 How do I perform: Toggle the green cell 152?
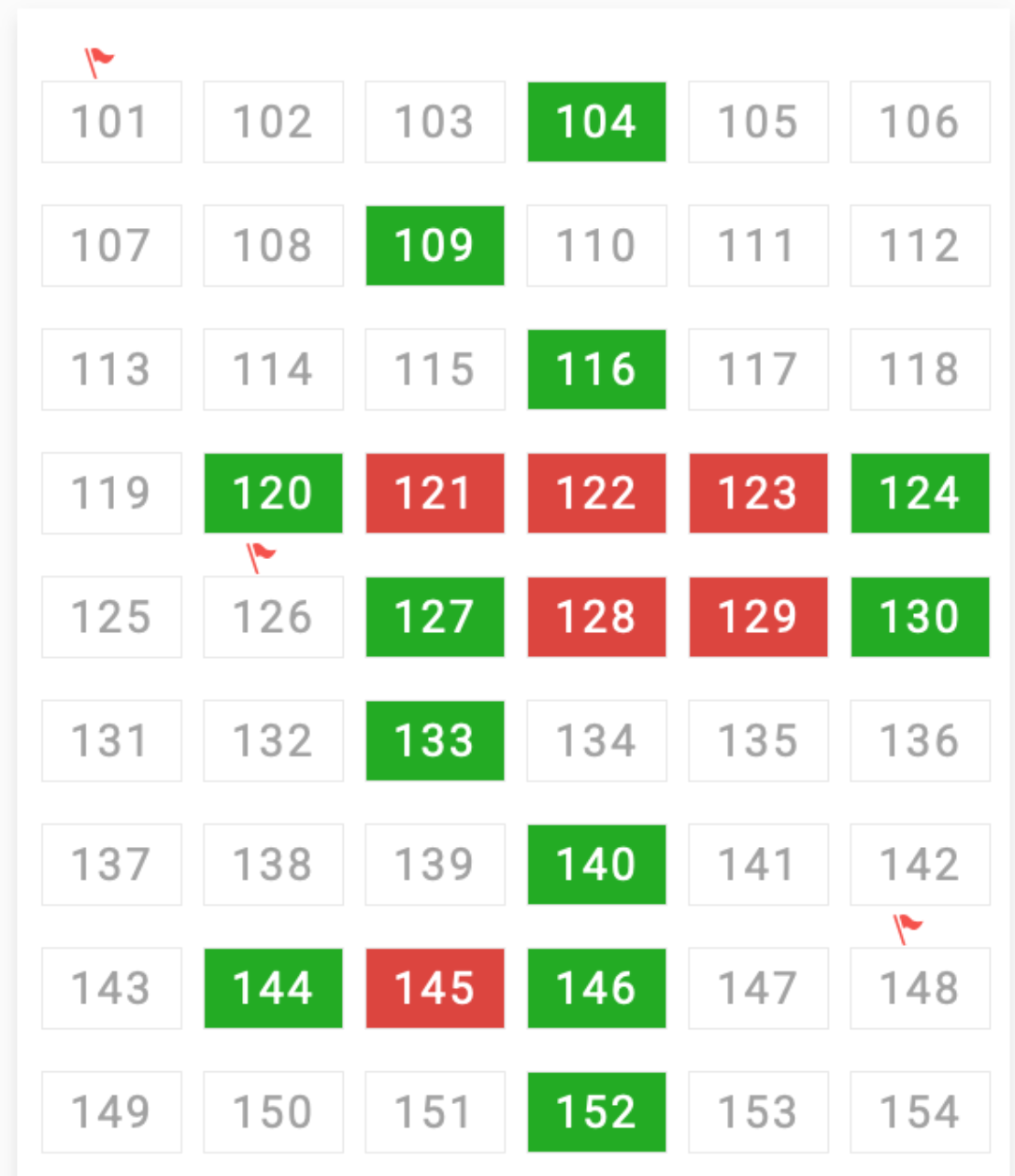[x=596, y=1111]
